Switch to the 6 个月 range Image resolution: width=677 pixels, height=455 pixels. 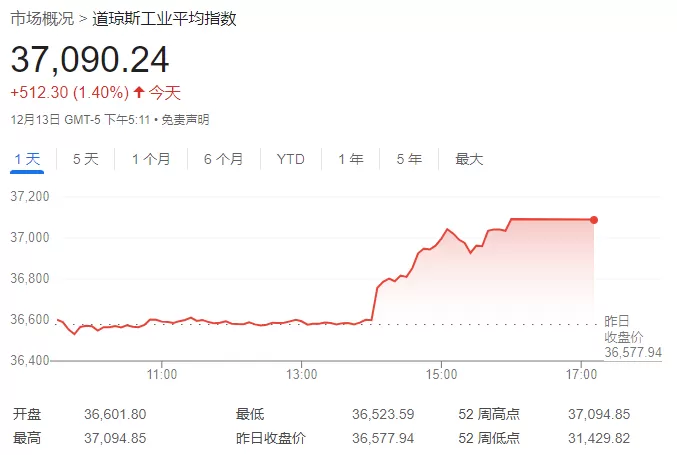click(x=224, y=159)
